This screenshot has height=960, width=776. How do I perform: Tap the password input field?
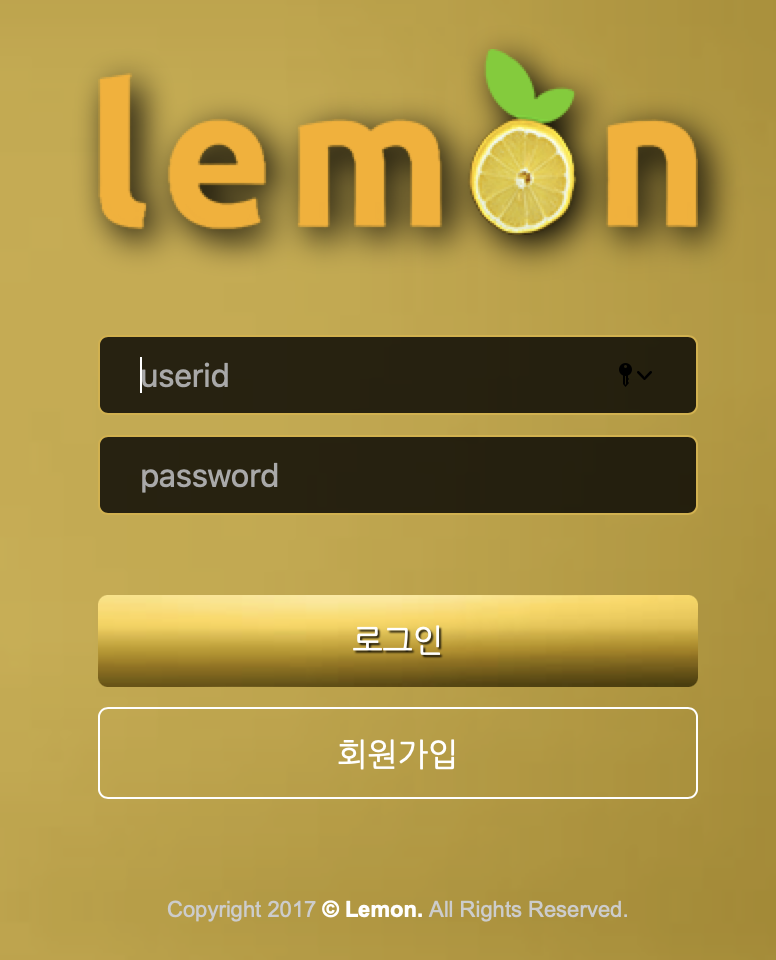(397, 475)
